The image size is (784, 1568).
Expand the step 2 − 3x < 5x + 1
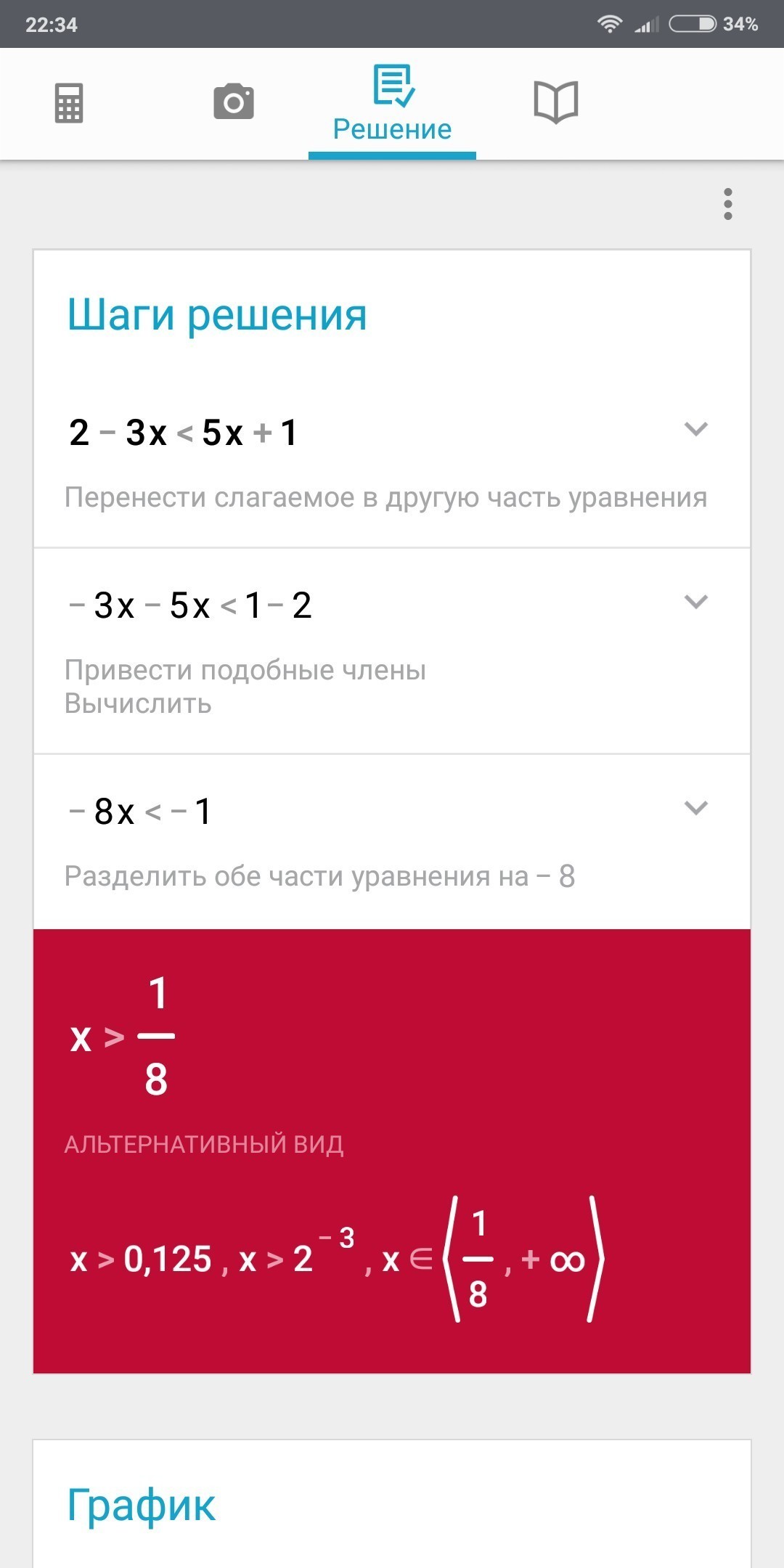[695, 429]
